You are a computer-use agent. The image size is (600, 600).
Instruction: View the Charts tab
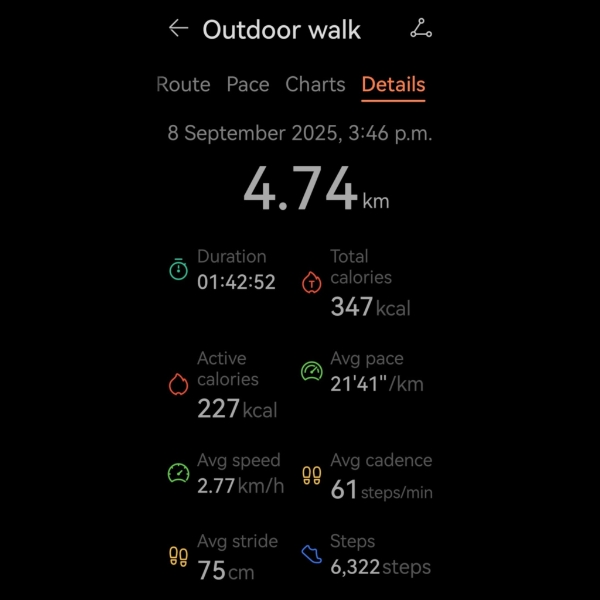click(x=315, y=85)
